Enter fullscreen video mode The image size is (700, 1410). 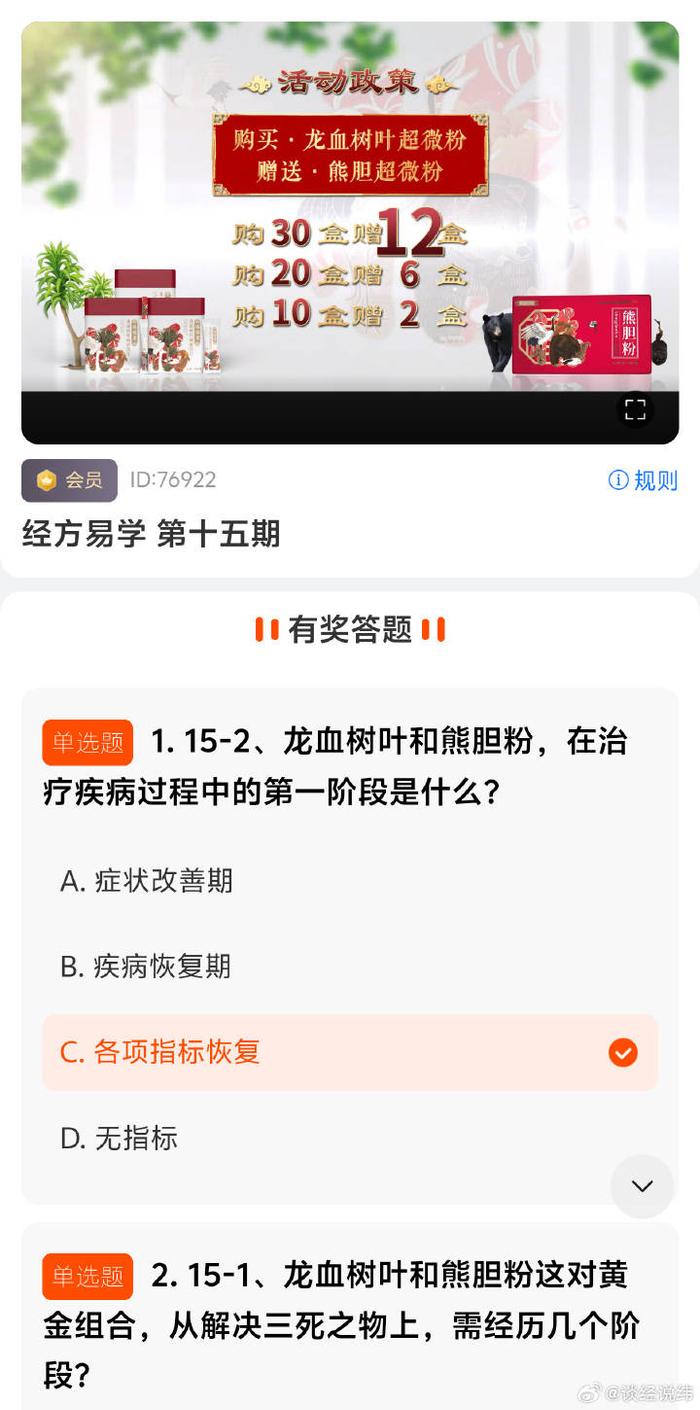coord(635,409)
